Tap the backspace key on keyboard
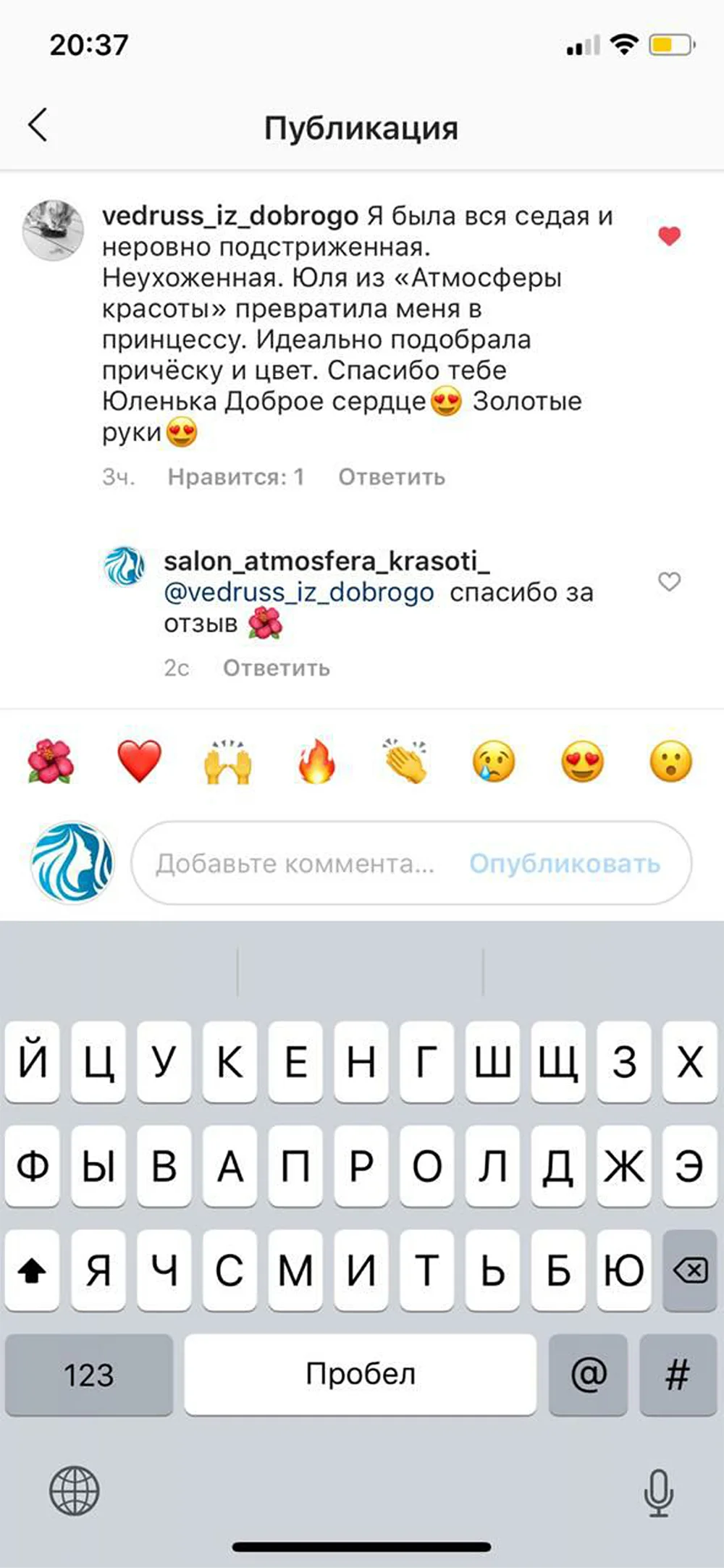The height and width of the screenshot is (1568, 724). [x=690, y=1270]
